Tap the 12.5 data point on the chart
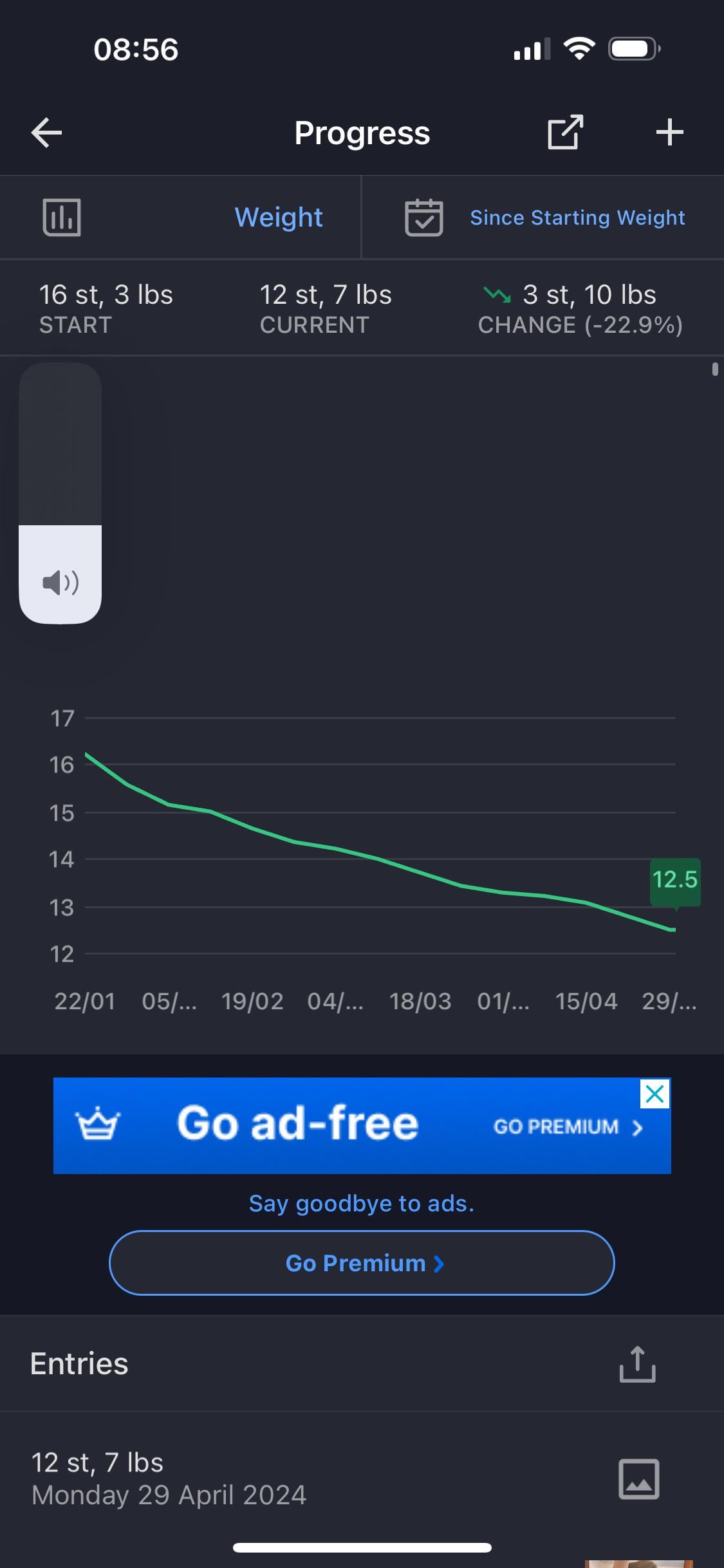724x1568 pixels. 675,882
